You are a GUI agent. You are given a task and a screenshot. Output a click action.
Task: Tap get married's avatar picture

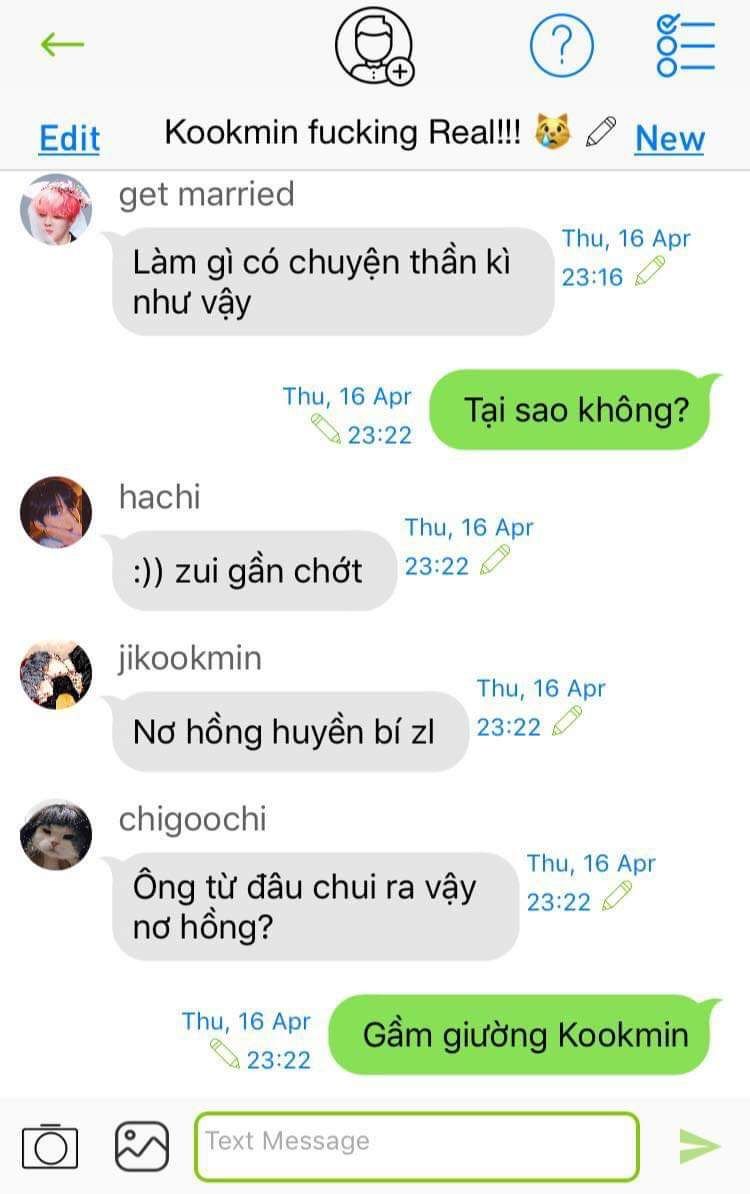[56, 210]
